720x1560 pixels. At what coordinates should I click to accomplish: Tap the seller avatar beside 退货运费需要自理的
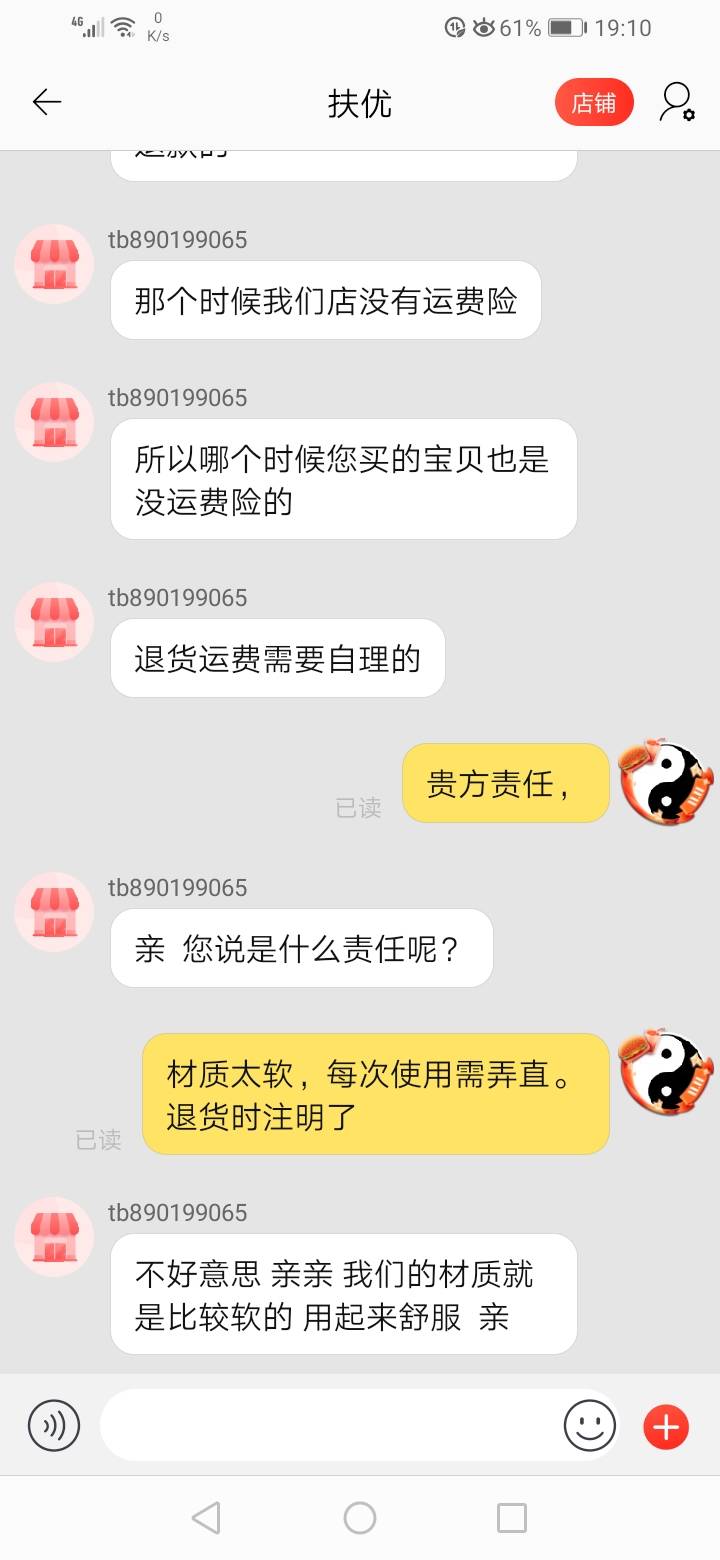click(x=54, y=622)
